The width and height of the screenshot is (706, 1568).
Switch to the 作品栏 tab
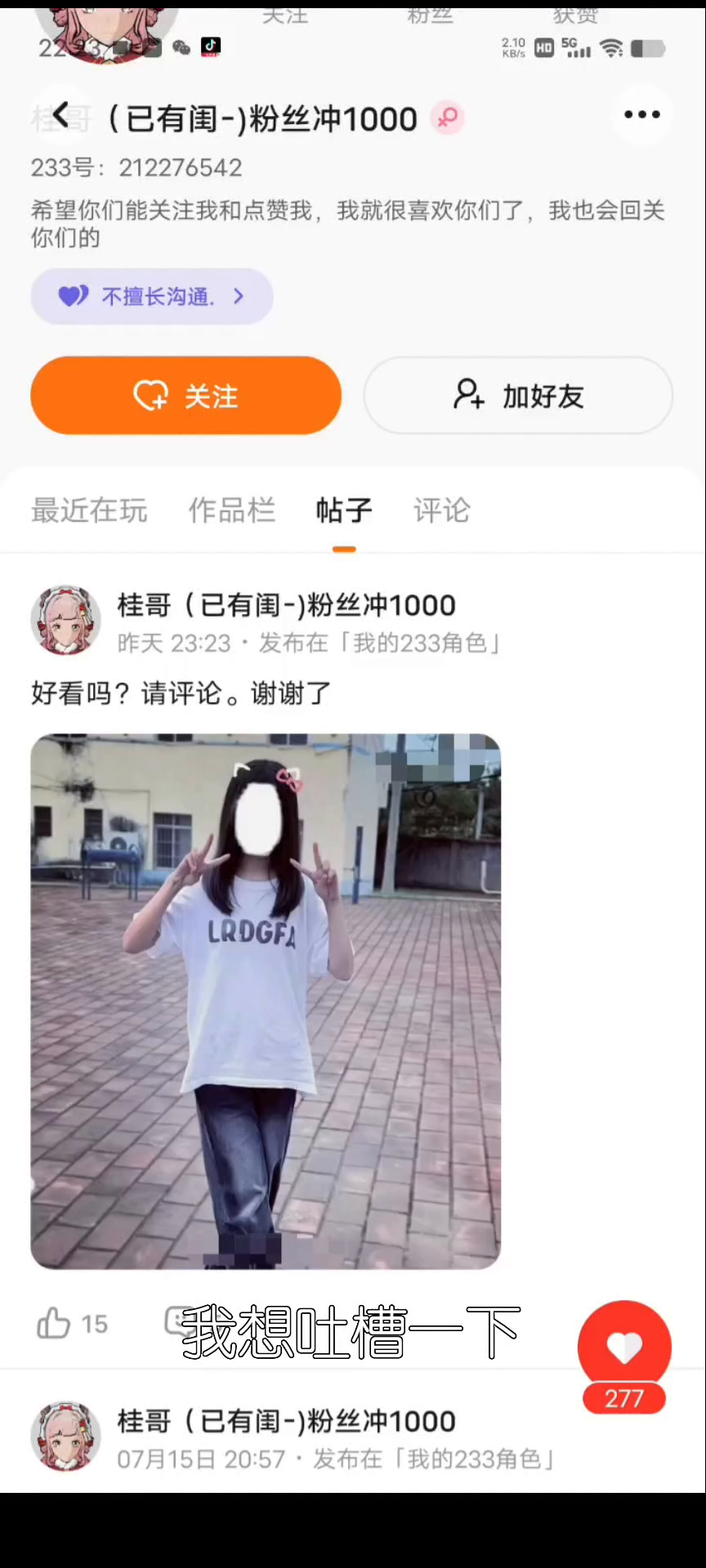point(232,510)
